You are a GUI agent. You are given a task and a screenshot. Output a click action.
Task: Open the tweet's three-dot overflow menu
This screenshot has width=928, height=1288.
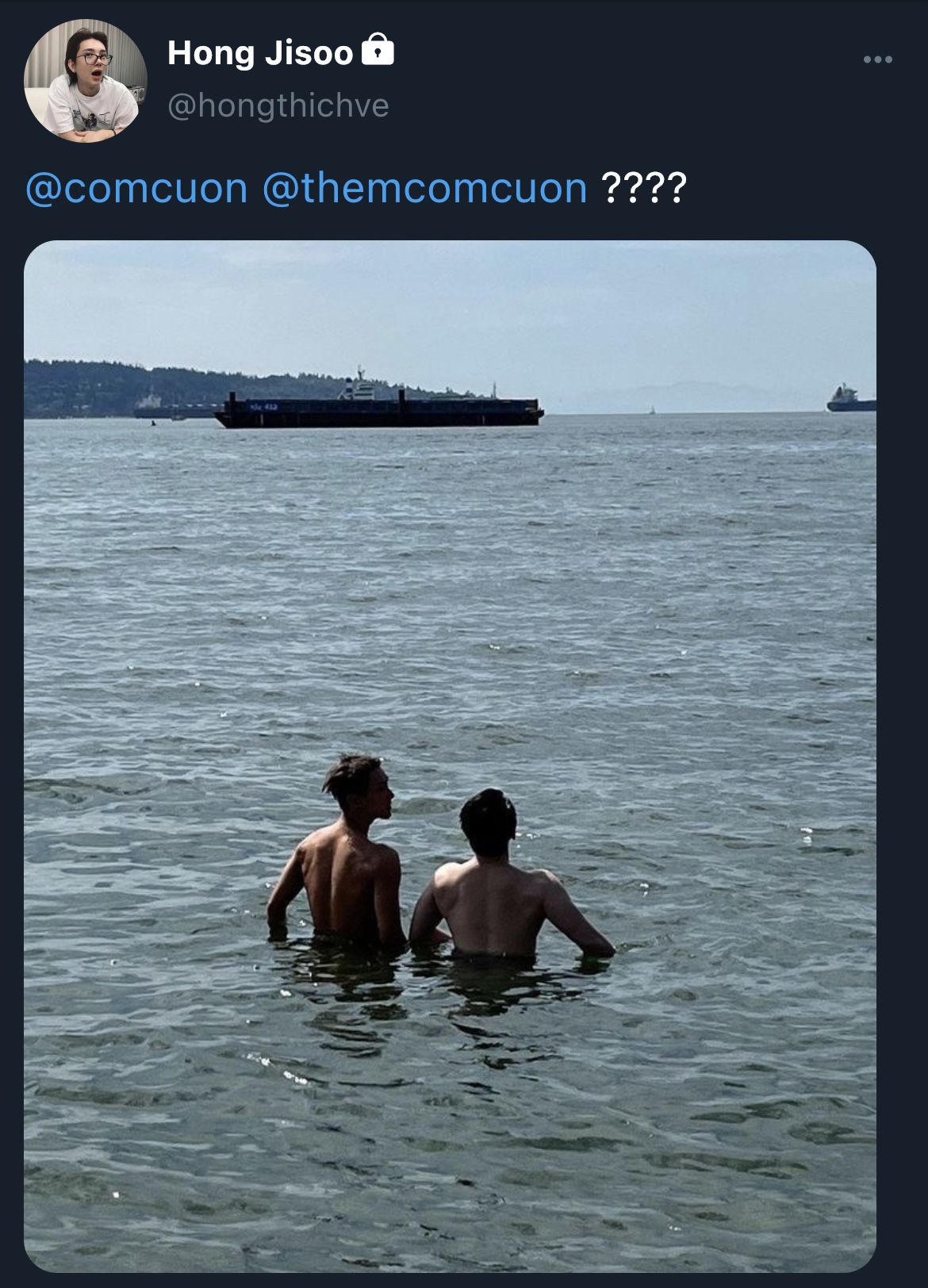pos(878,59)
